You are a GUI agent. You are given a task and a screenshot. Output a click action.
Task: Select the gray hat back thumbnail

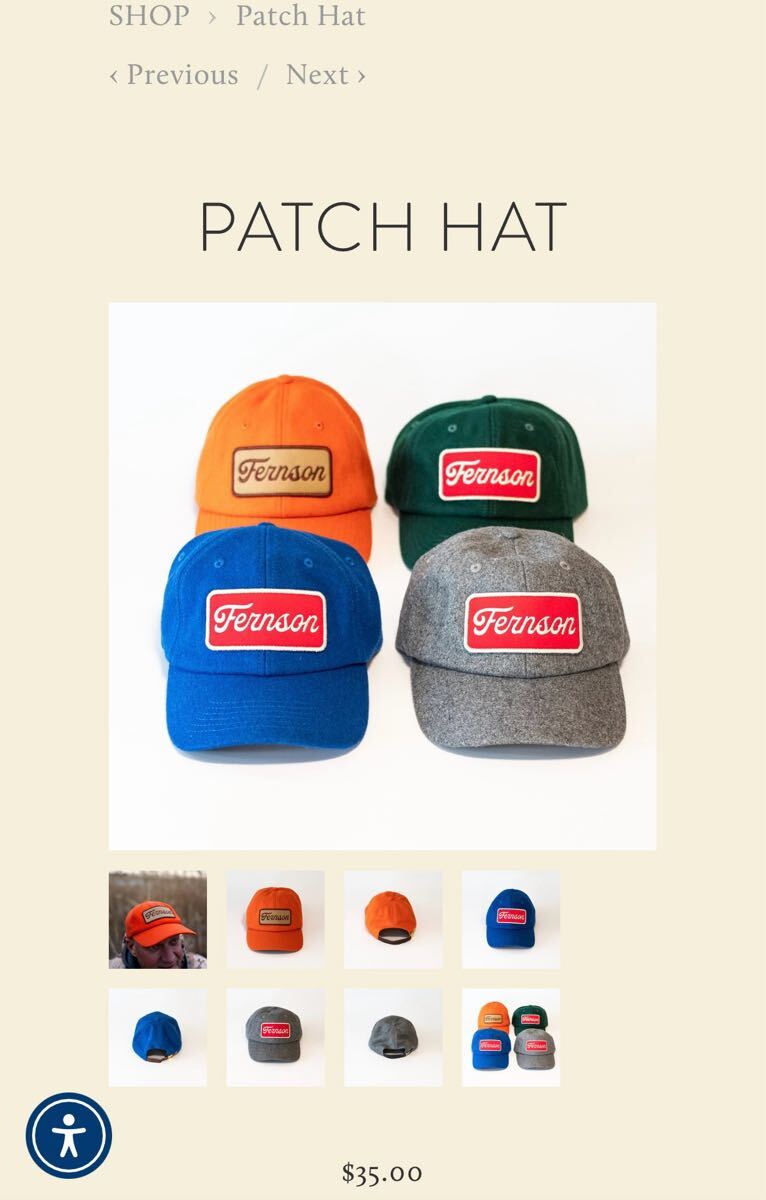pos(393,1037)
